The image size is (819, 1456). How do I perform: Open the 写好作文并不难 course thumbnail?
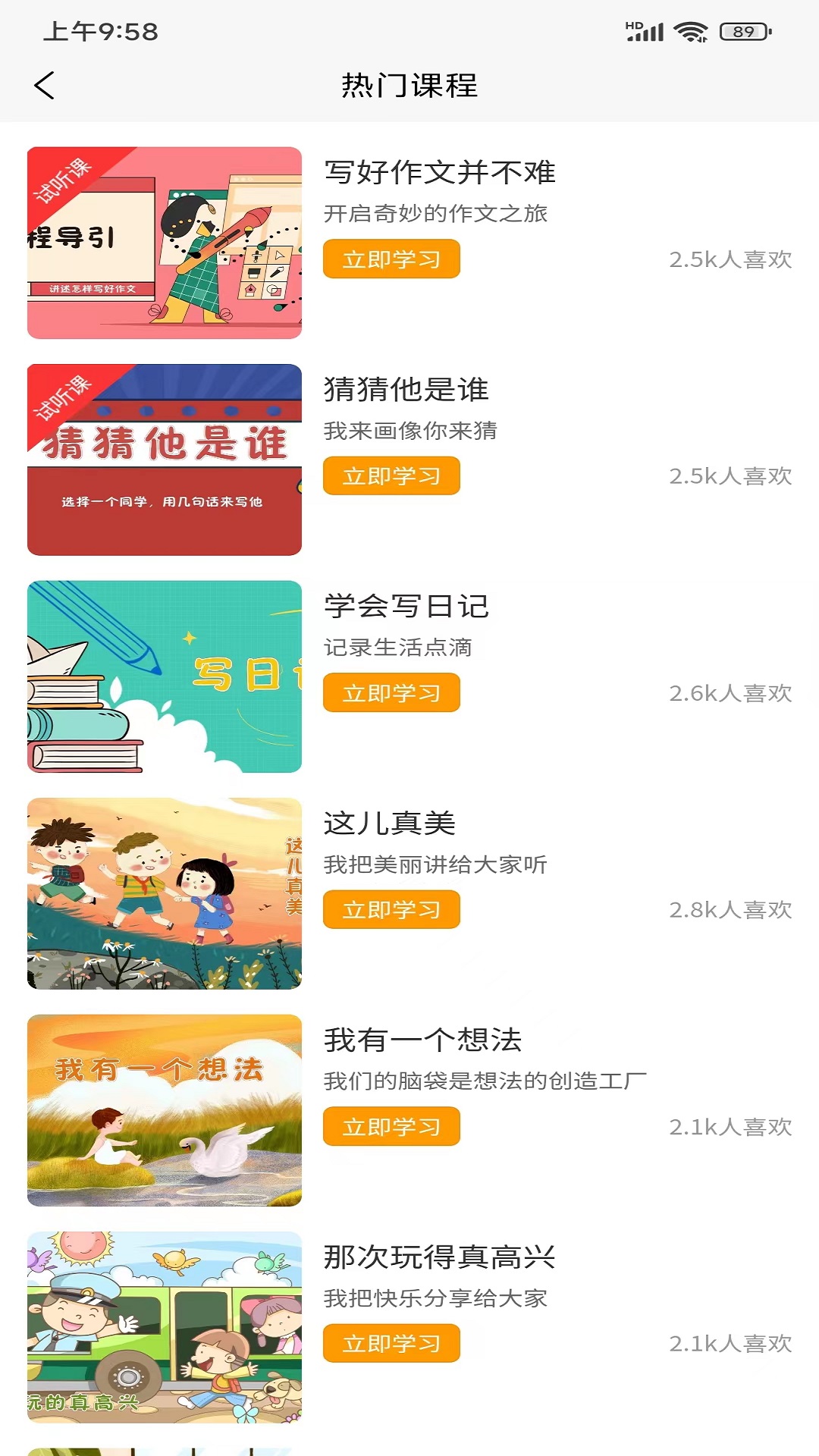[x=165, y=243]
